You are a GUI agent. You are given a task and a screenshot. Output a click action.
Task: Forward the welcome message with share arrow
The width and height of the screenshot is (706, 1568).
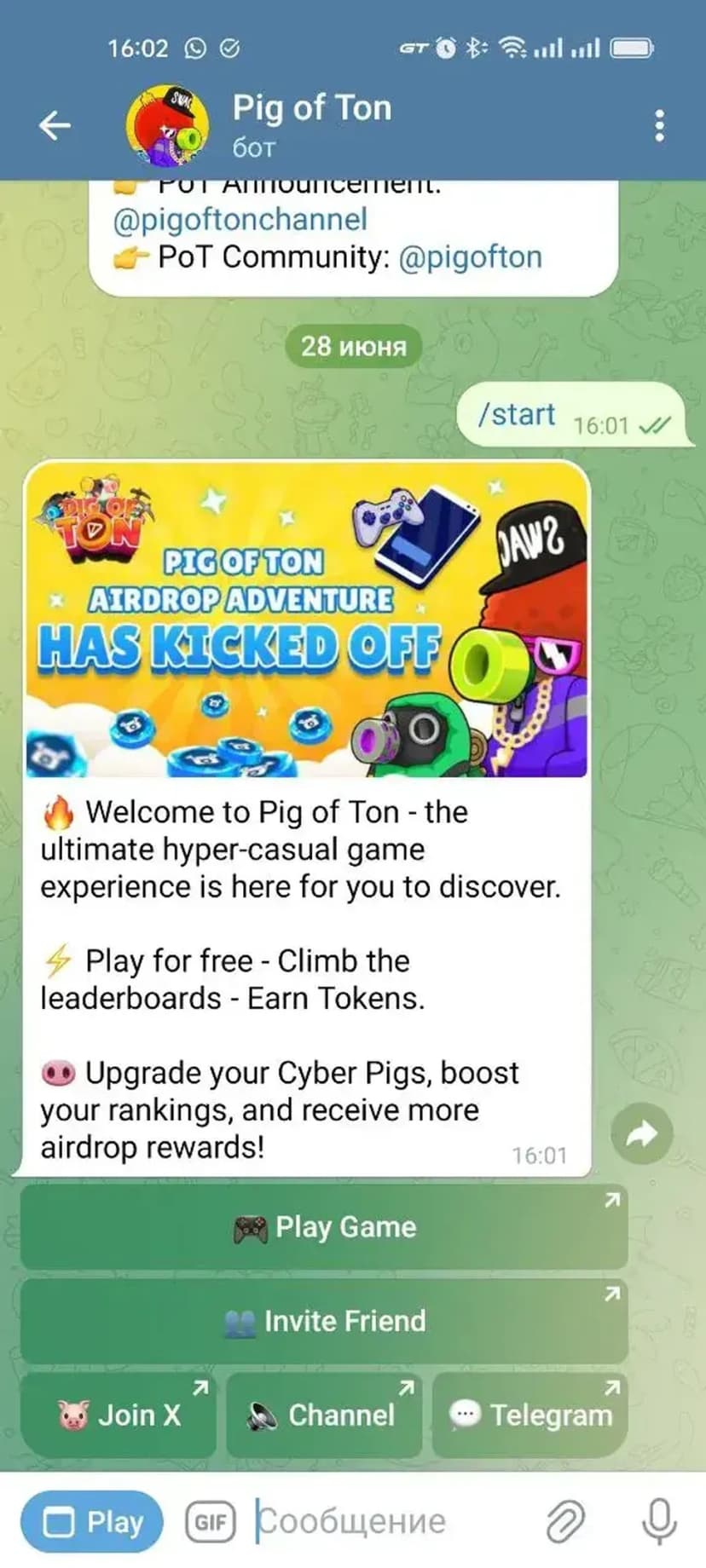click(x=641, y=1133)
